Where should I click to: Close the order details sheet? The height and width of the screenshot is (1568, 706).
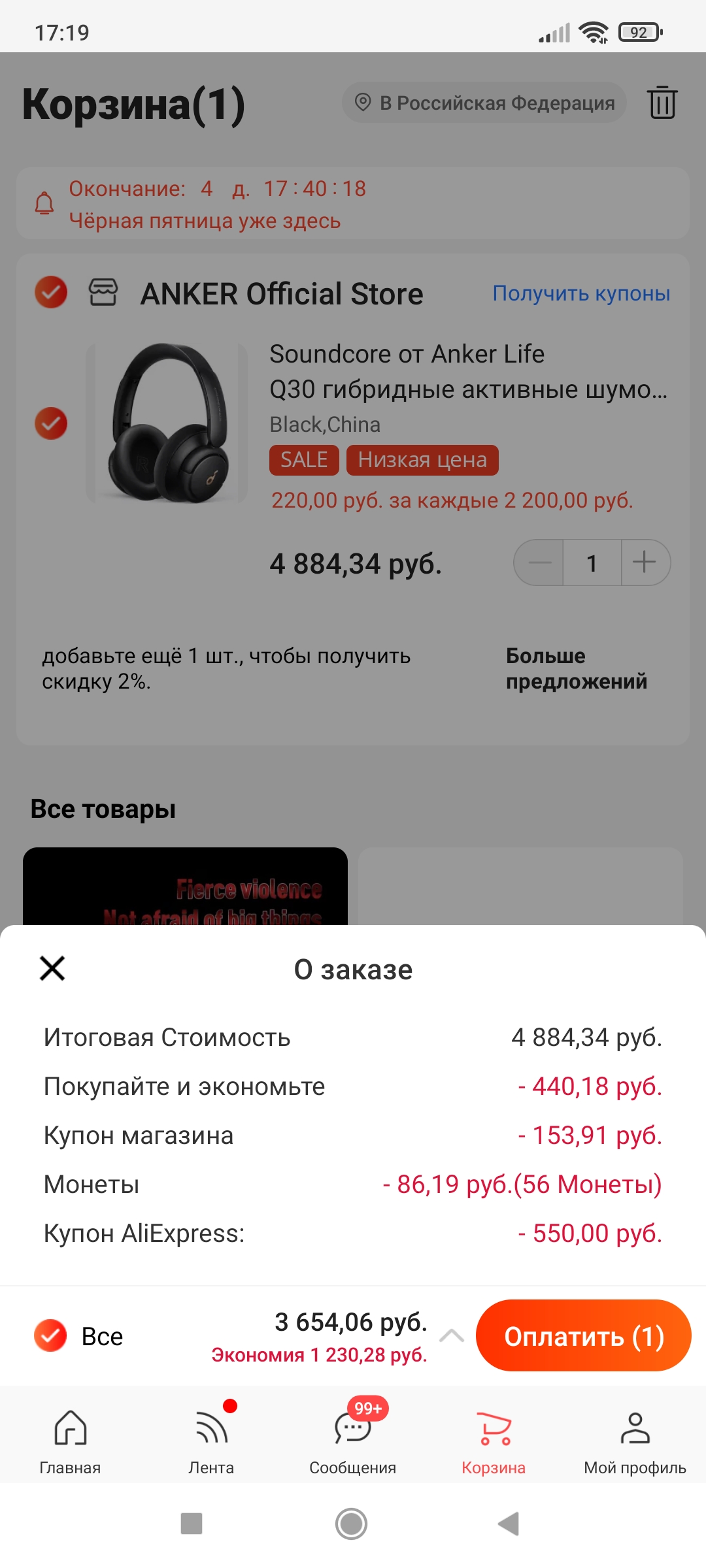pyautogui.click(x=52, y=968)
